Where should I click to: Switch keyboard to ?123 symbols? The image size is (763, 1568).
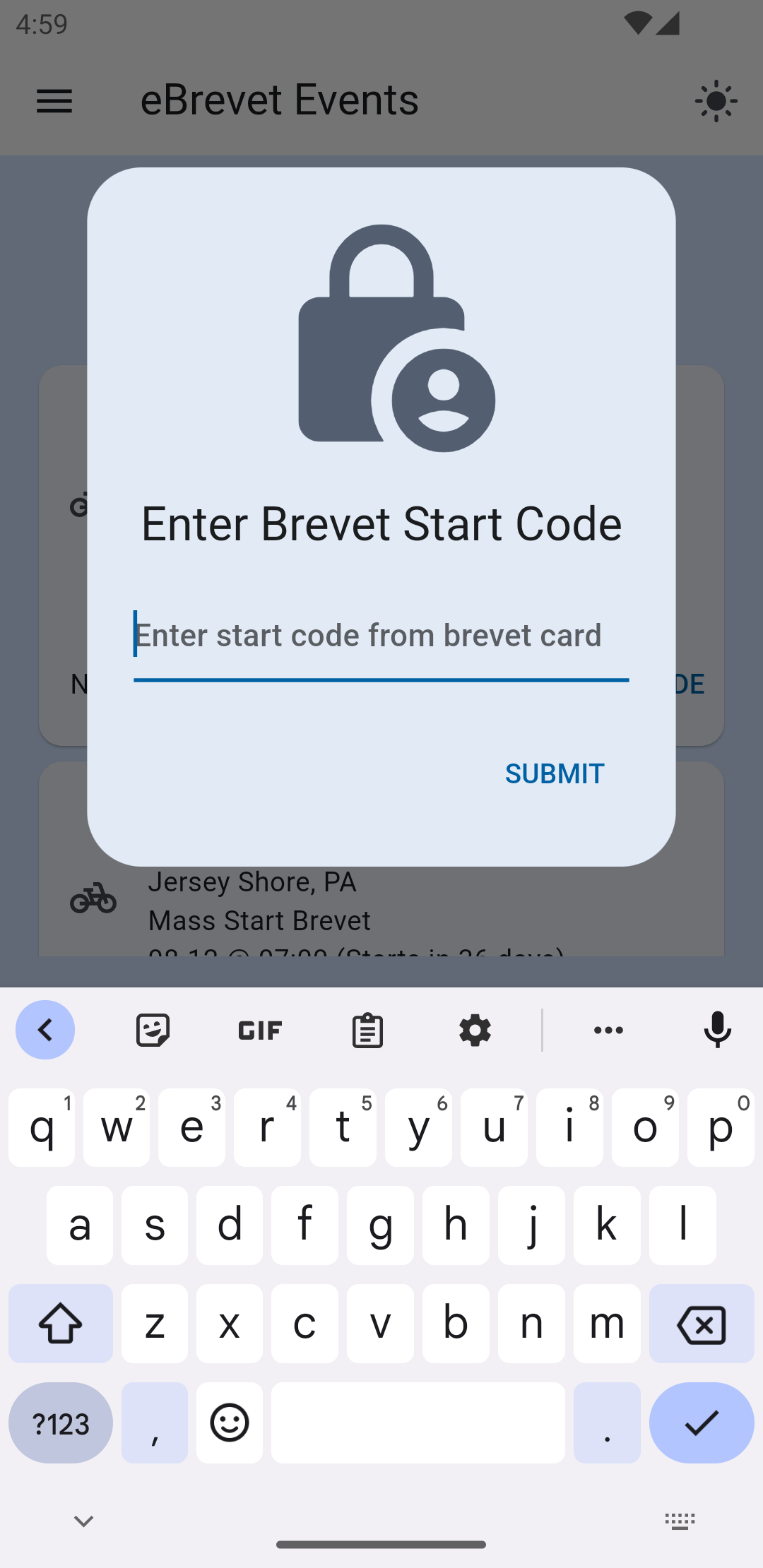[x=61, y=1423]
